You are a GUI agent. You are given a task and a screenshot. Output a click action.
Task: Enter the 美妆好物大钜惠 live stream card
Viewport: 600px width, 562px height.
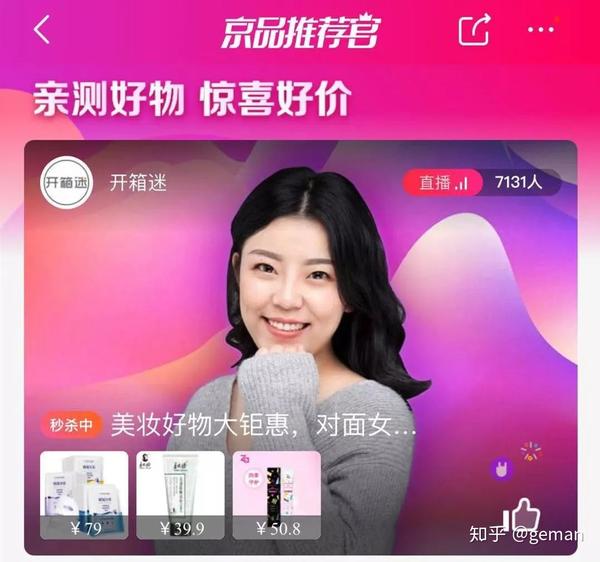pos(300,300)
